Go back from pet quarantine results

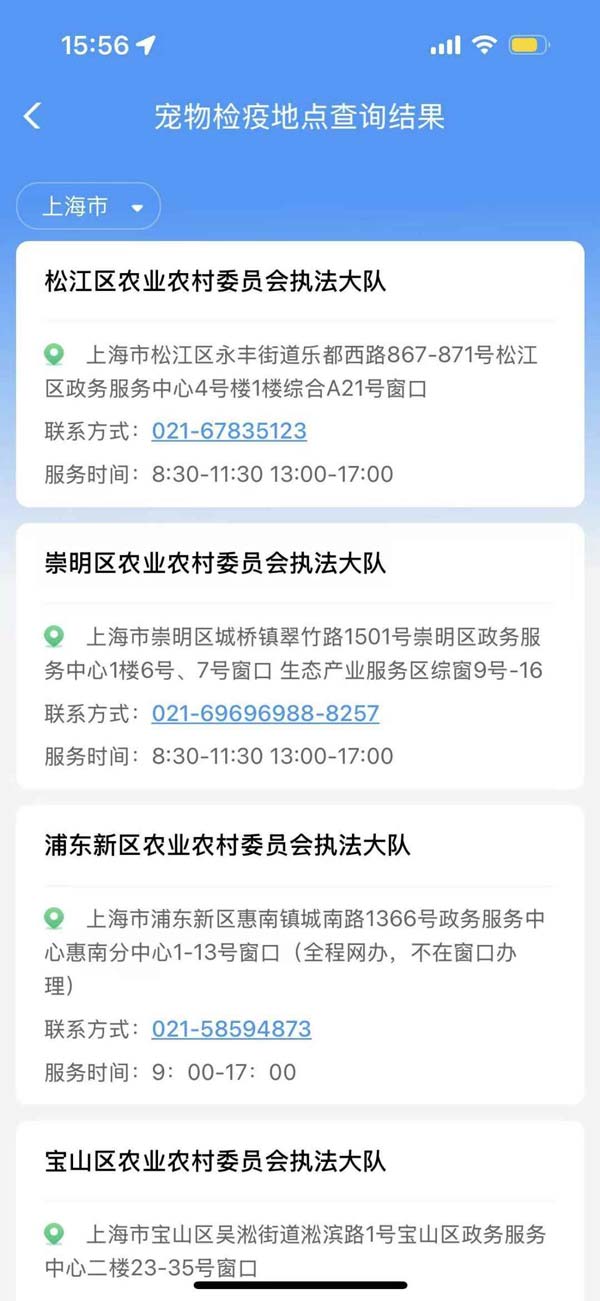[x=33, y=116]
